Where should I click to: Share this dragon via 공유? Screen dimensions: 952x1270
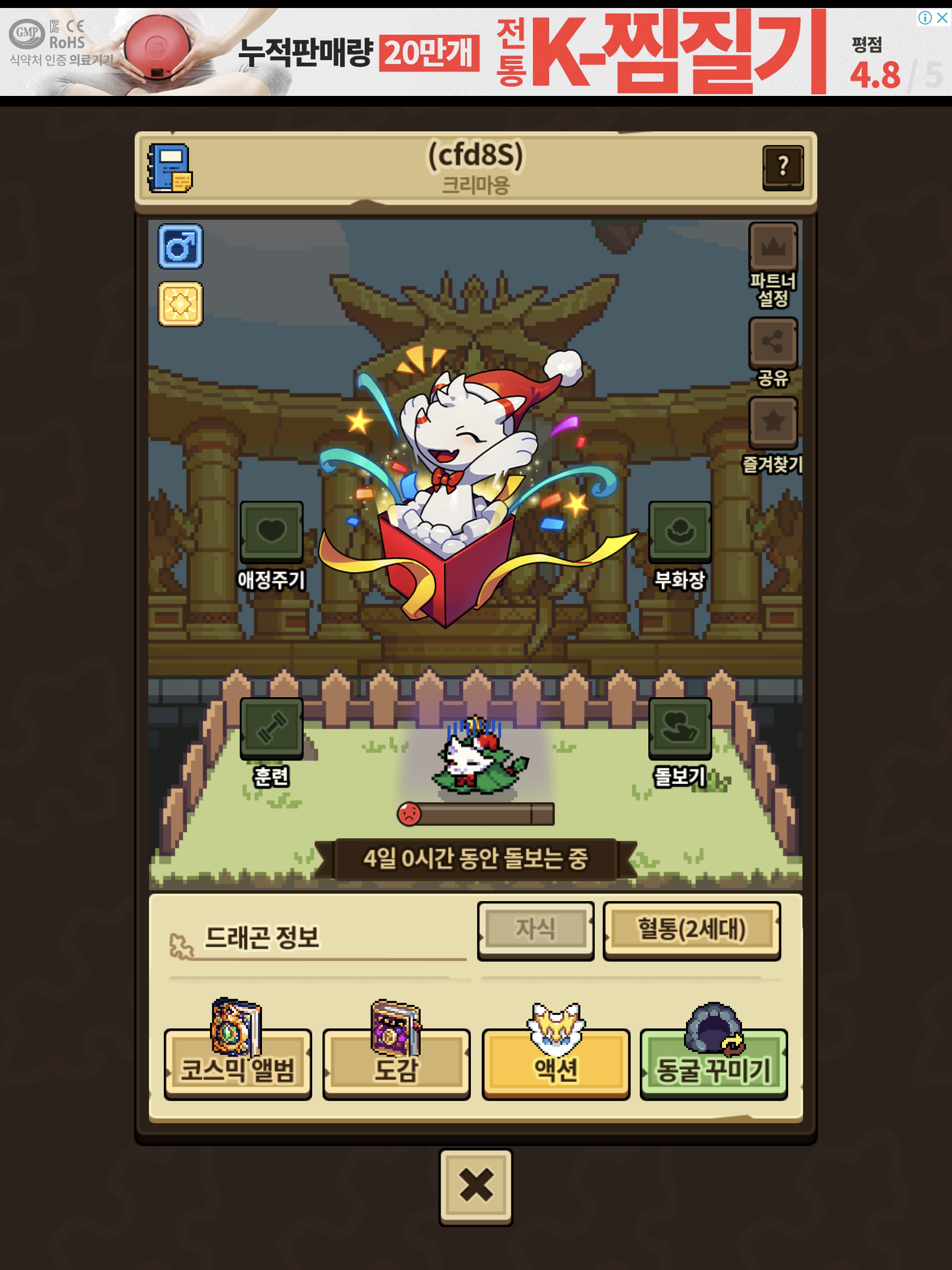click(x=772, y=343)
